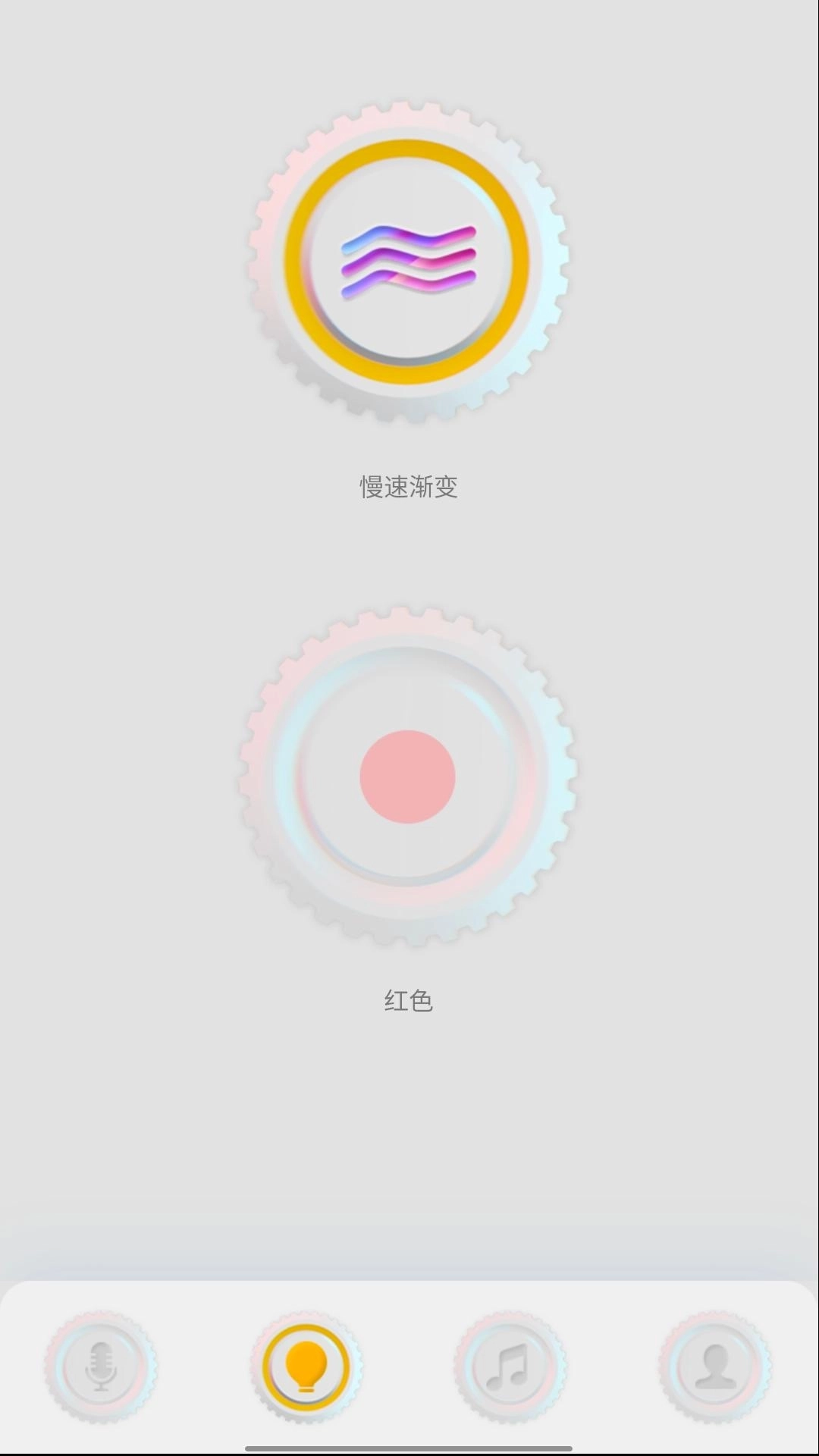The width and height of the screenshot is (819, 1456).
Task: Select the music note mode icon
Action: point(511,1365)
